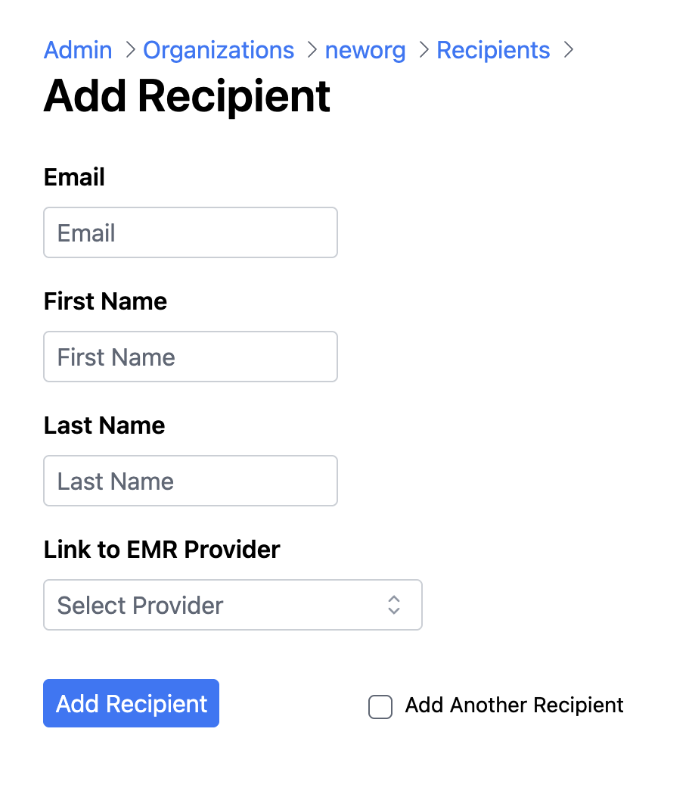Select the Last Name text field

coord(190,481)
